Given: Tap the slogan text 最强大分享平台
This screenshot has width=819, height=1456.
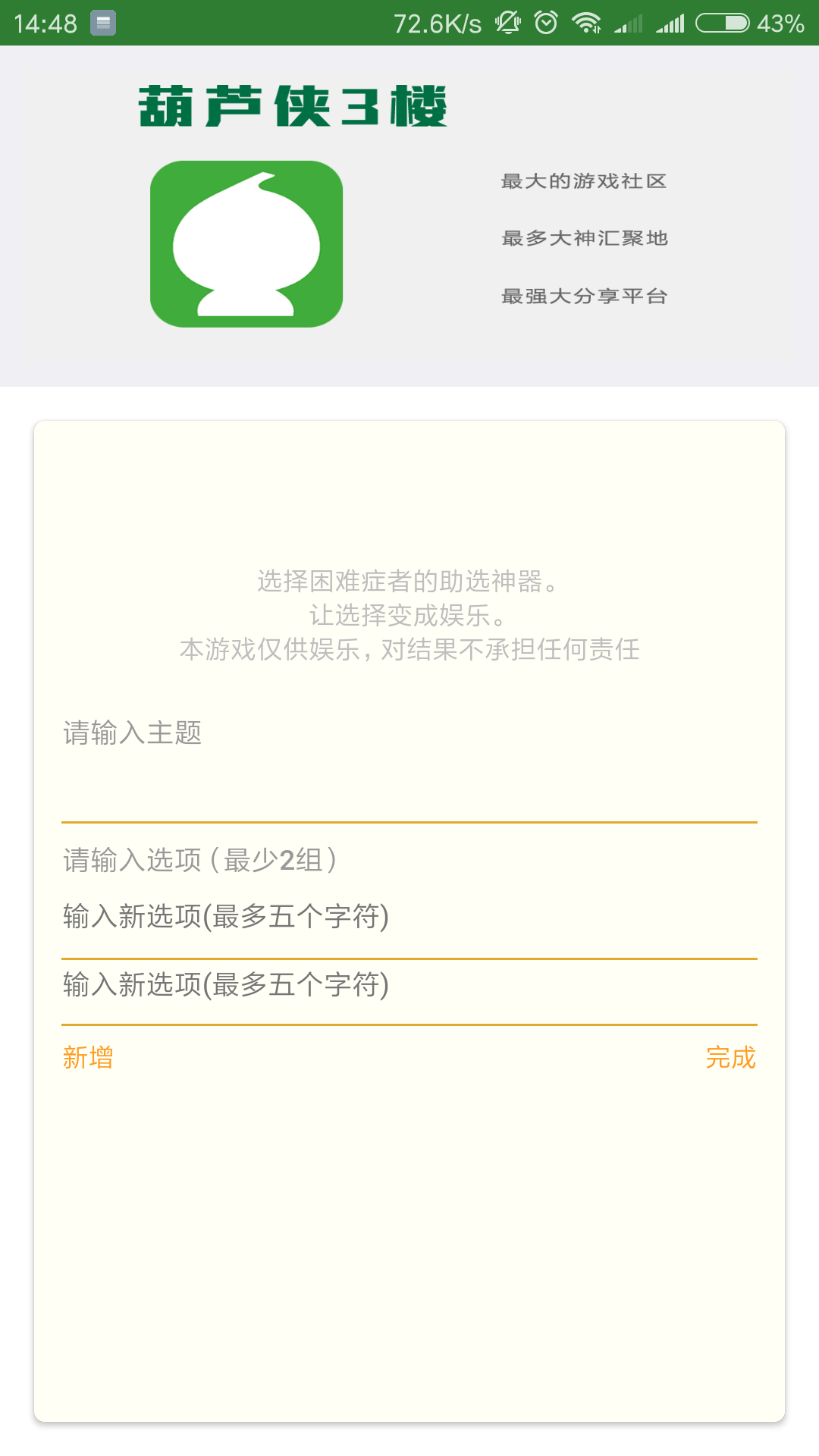Looking at the screenshot, I should click(x=584, y=297).
